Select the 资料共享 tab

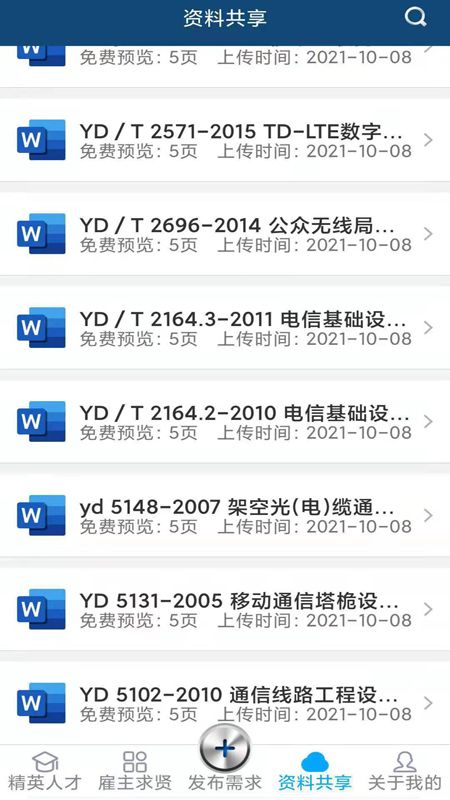(x=315, y=771)
